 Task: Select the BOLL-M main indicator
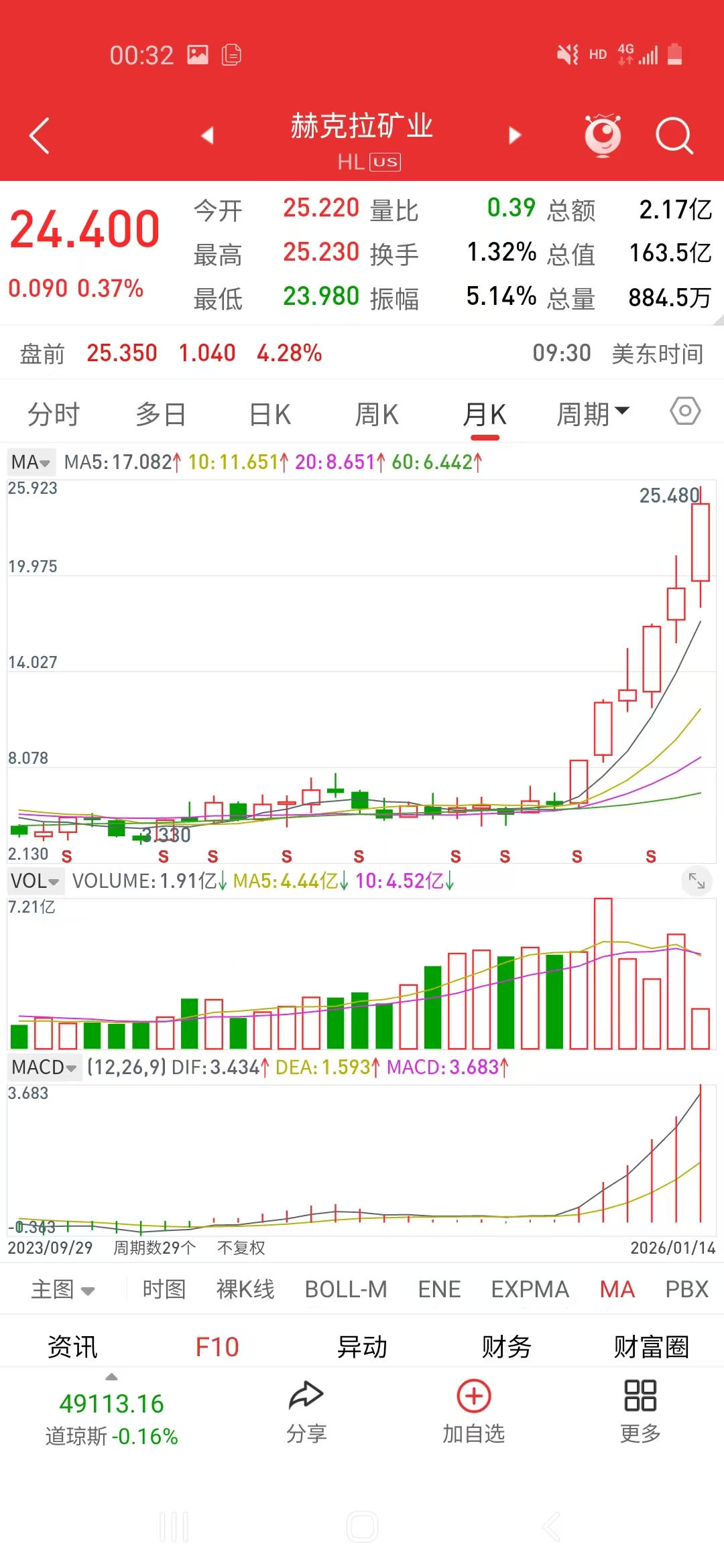coord(346,1289)
